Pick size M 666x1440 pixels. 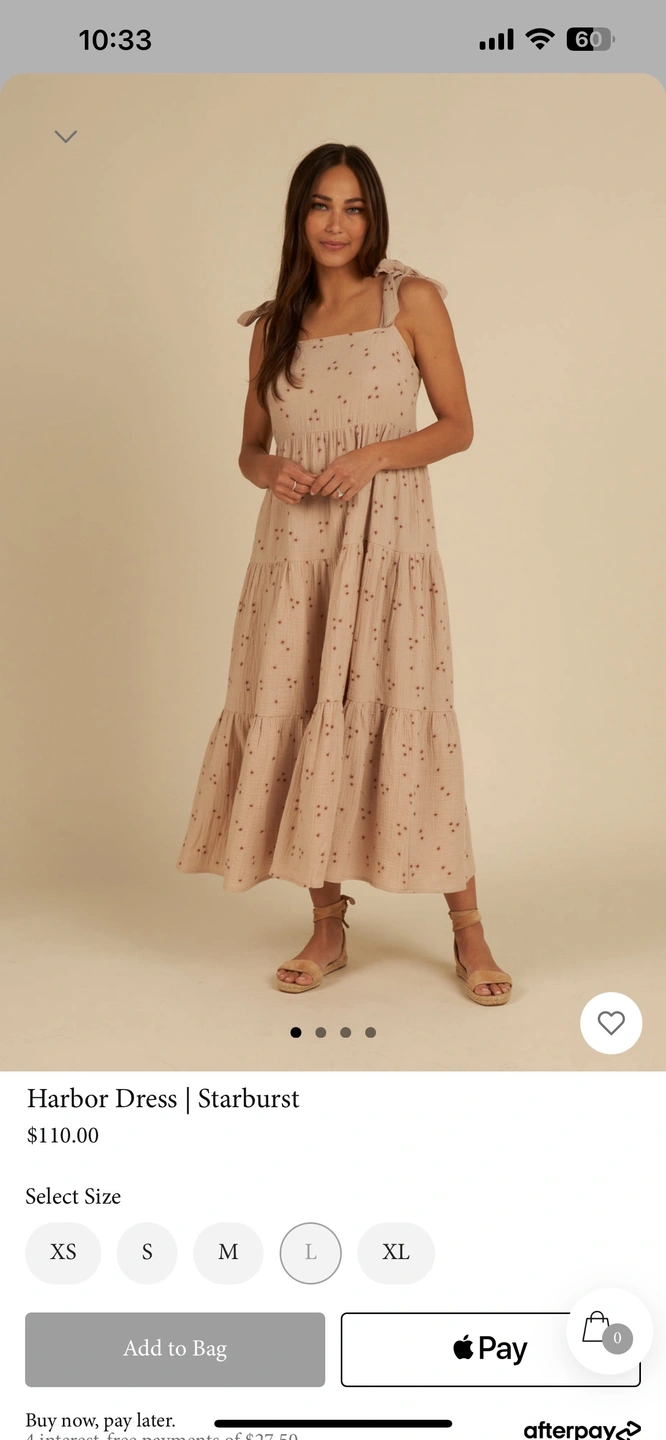pyautogui.click(x=228, y=1252)
